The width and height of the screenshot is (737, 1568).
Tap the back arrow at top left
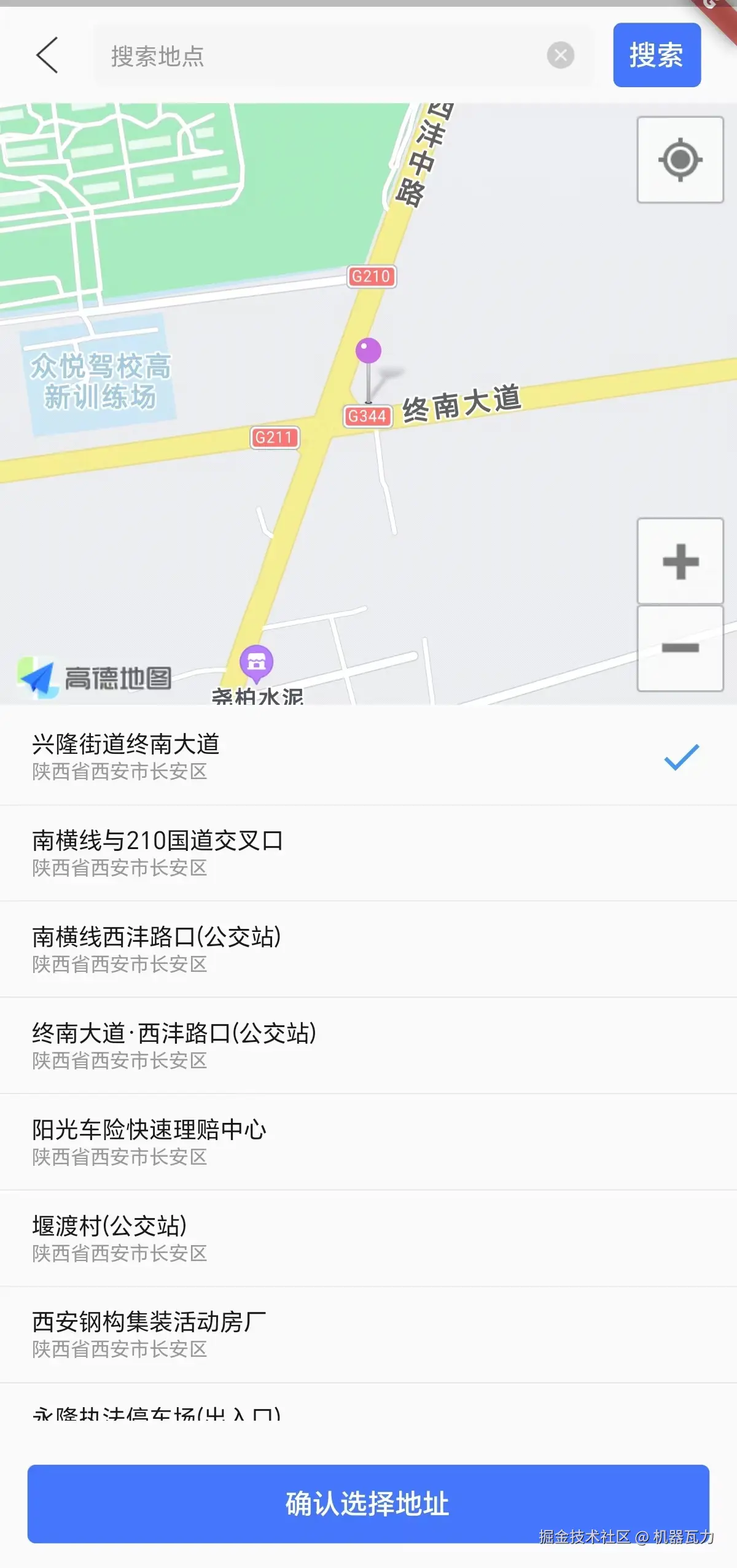point(46,56)
